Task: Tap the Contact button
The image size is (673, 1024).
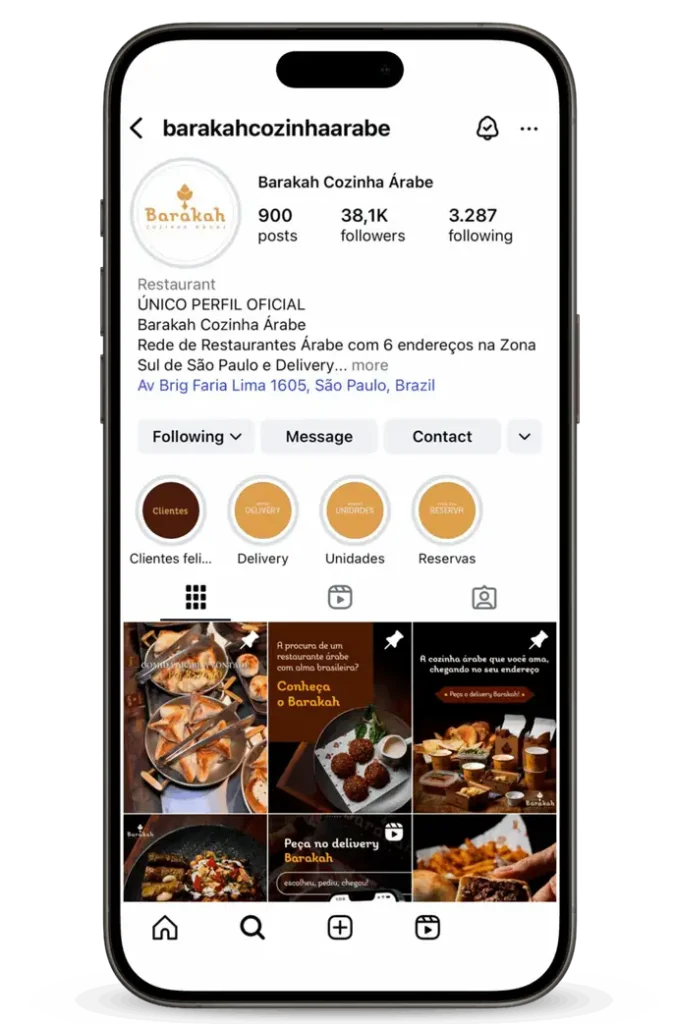Action: click(x=442, y=436)
